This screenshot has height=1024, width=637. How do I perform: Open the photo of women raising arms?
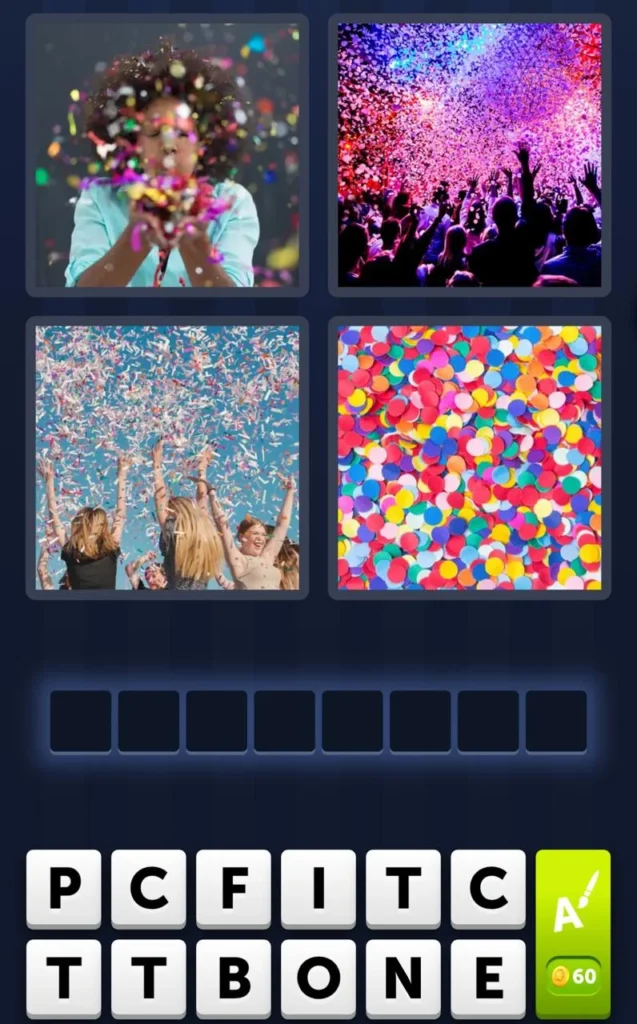[x=167, y=458]
